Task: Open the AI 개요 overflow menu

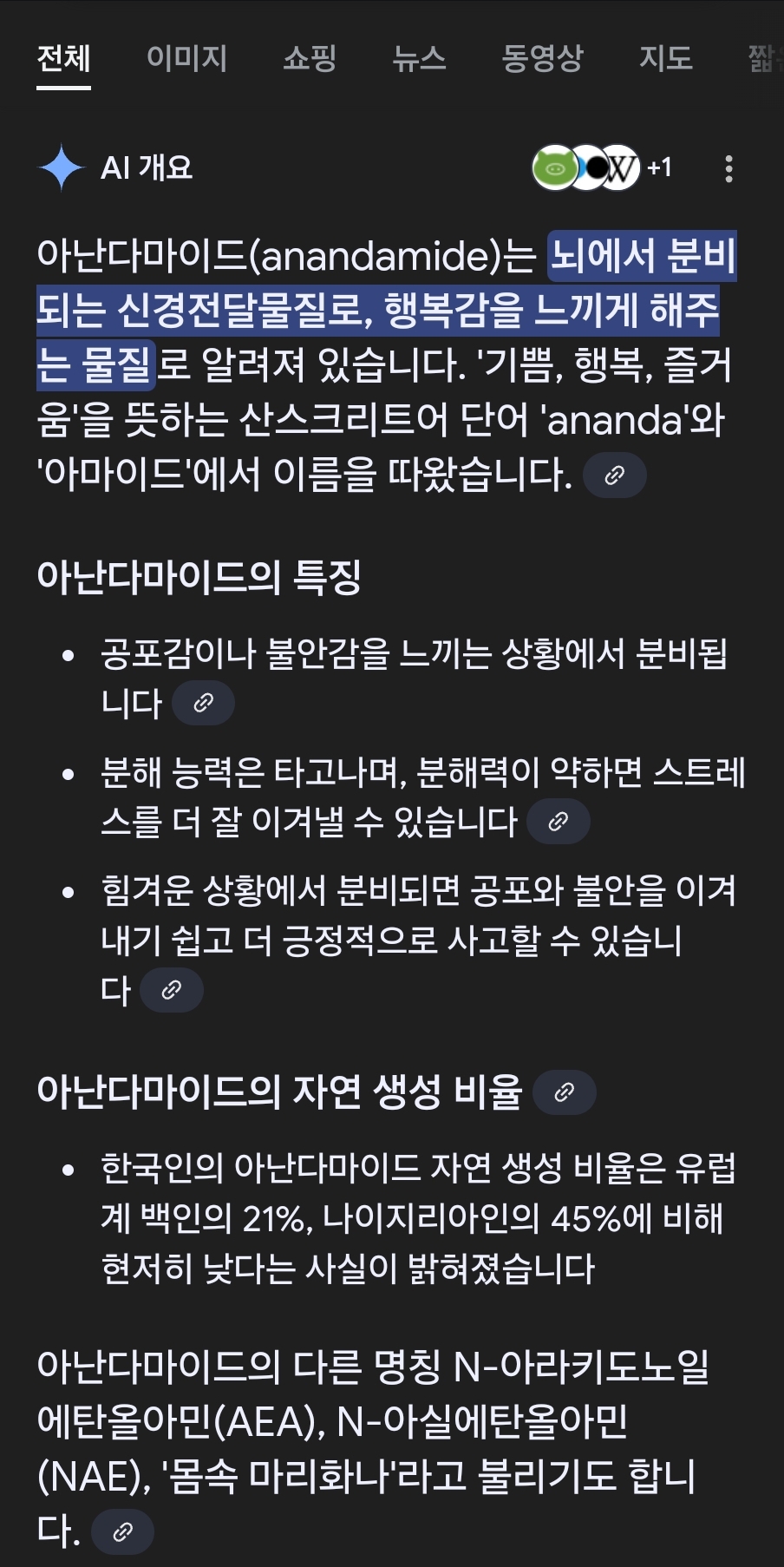Action: [x=728, y=168]
